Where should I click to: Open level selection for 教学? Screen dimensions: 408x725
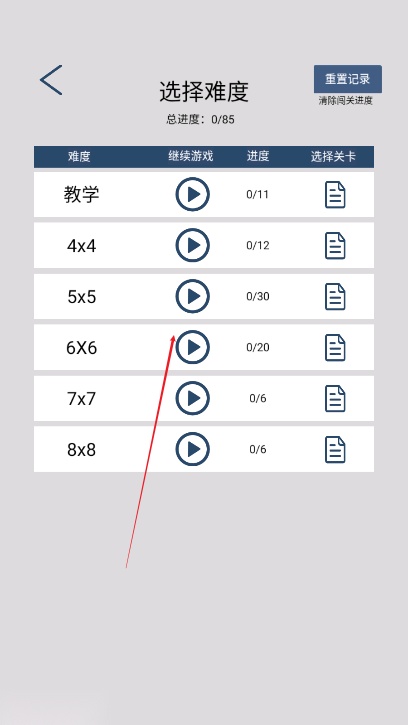[x=335, y=195]
